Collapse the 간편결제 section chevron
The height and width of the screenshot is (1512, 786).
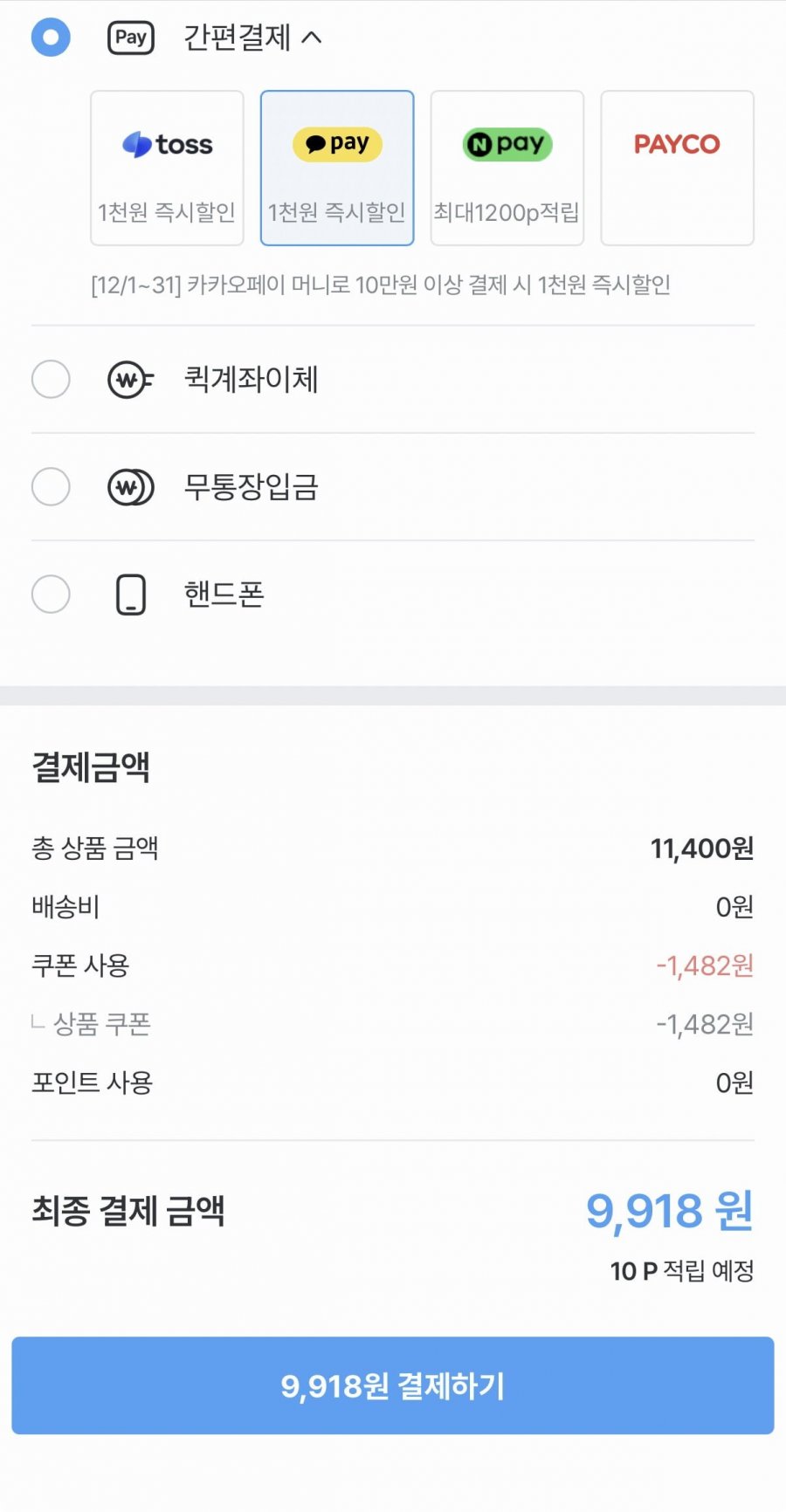(x=312, y=38)
